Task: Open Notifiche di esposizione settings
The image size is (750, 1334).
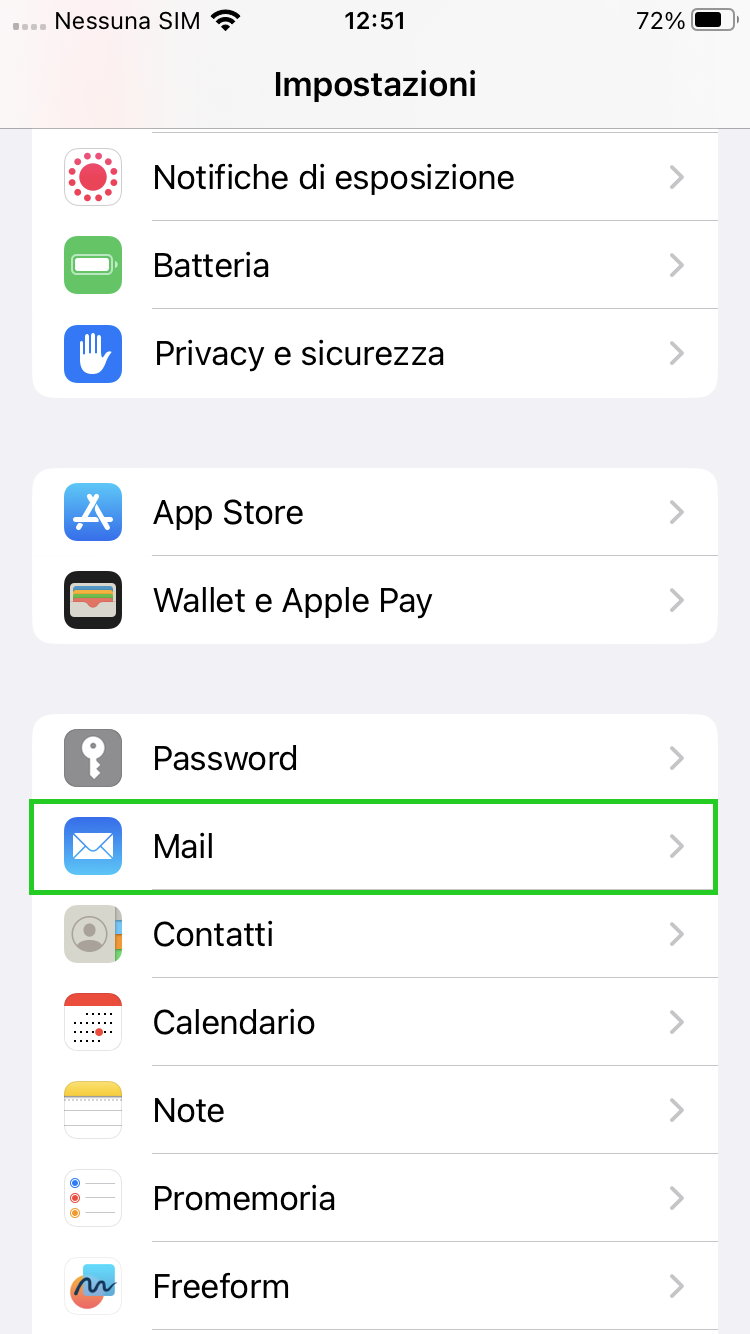Action: [x=375, y=177]
